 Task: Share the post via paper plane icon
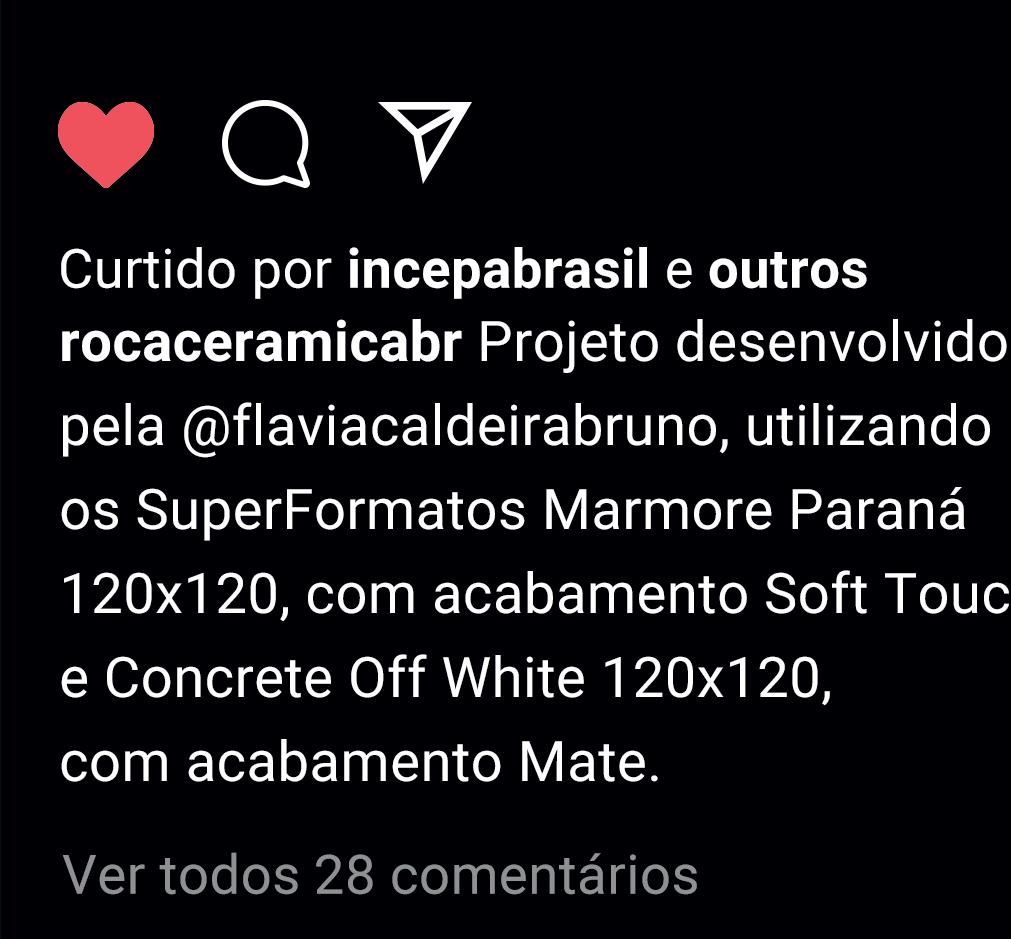tap(425, 140)
